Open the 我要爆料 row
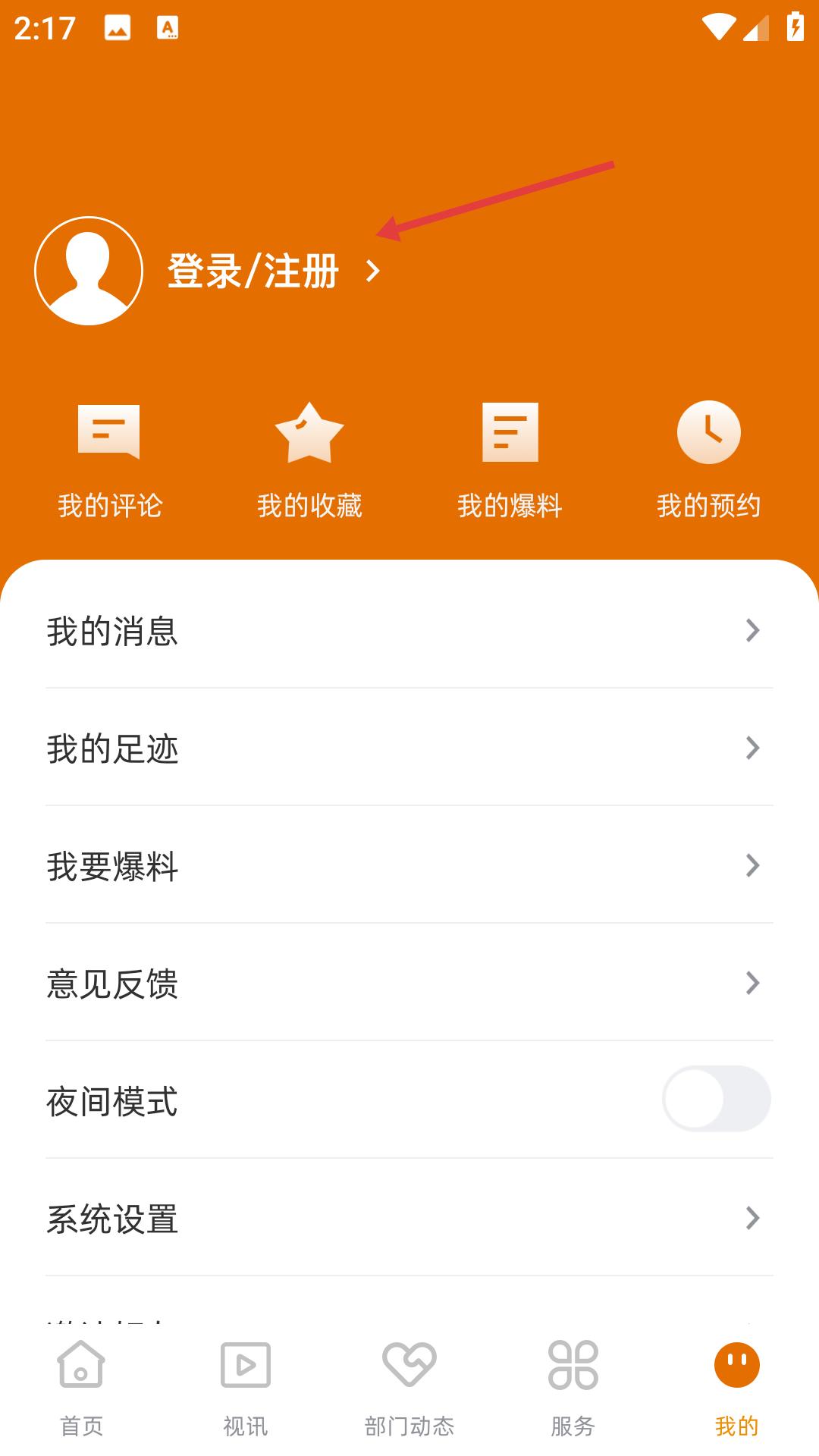Image resolution: width=819 pixels, height=1456 pixels. (x=409, y=865)
